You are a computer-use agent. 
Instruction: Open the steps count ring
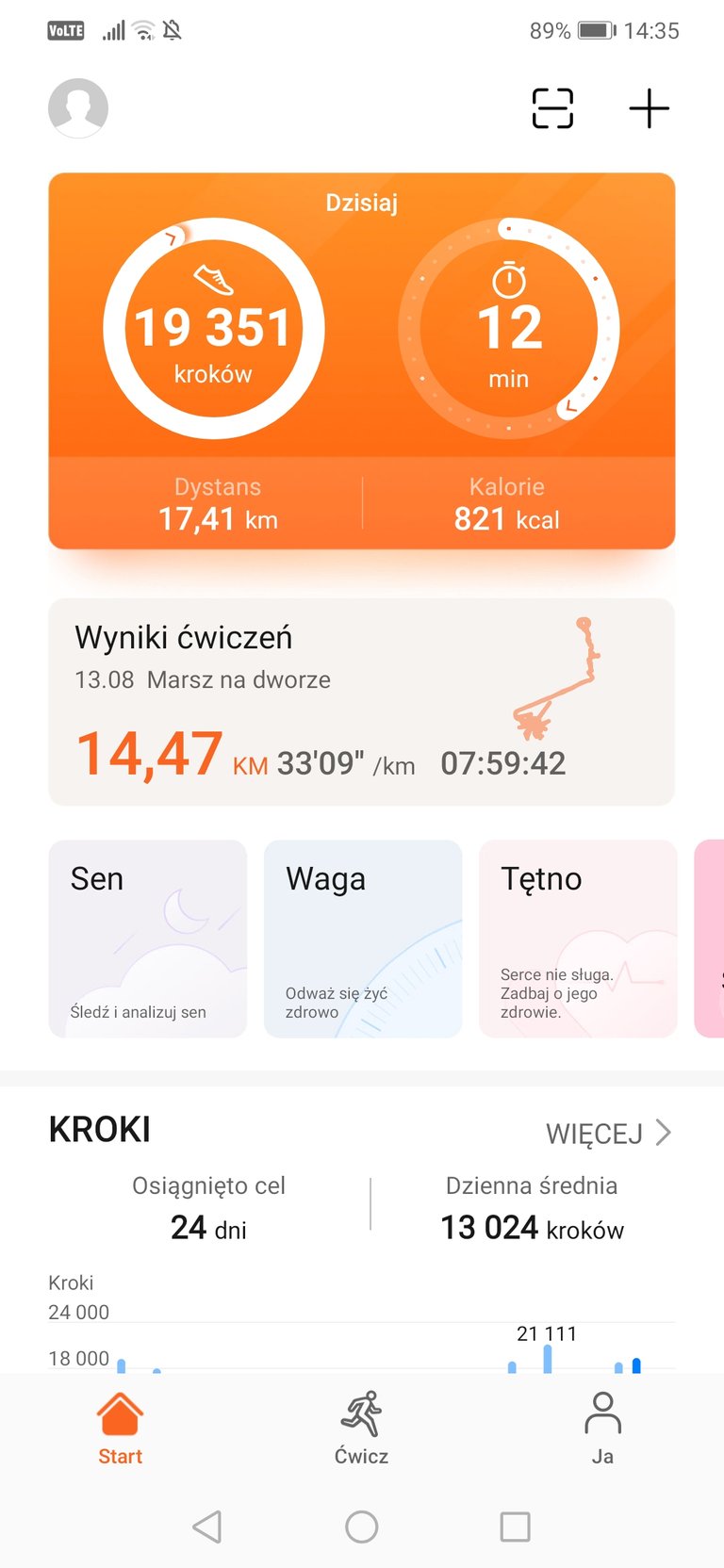(x=214, y=328)
